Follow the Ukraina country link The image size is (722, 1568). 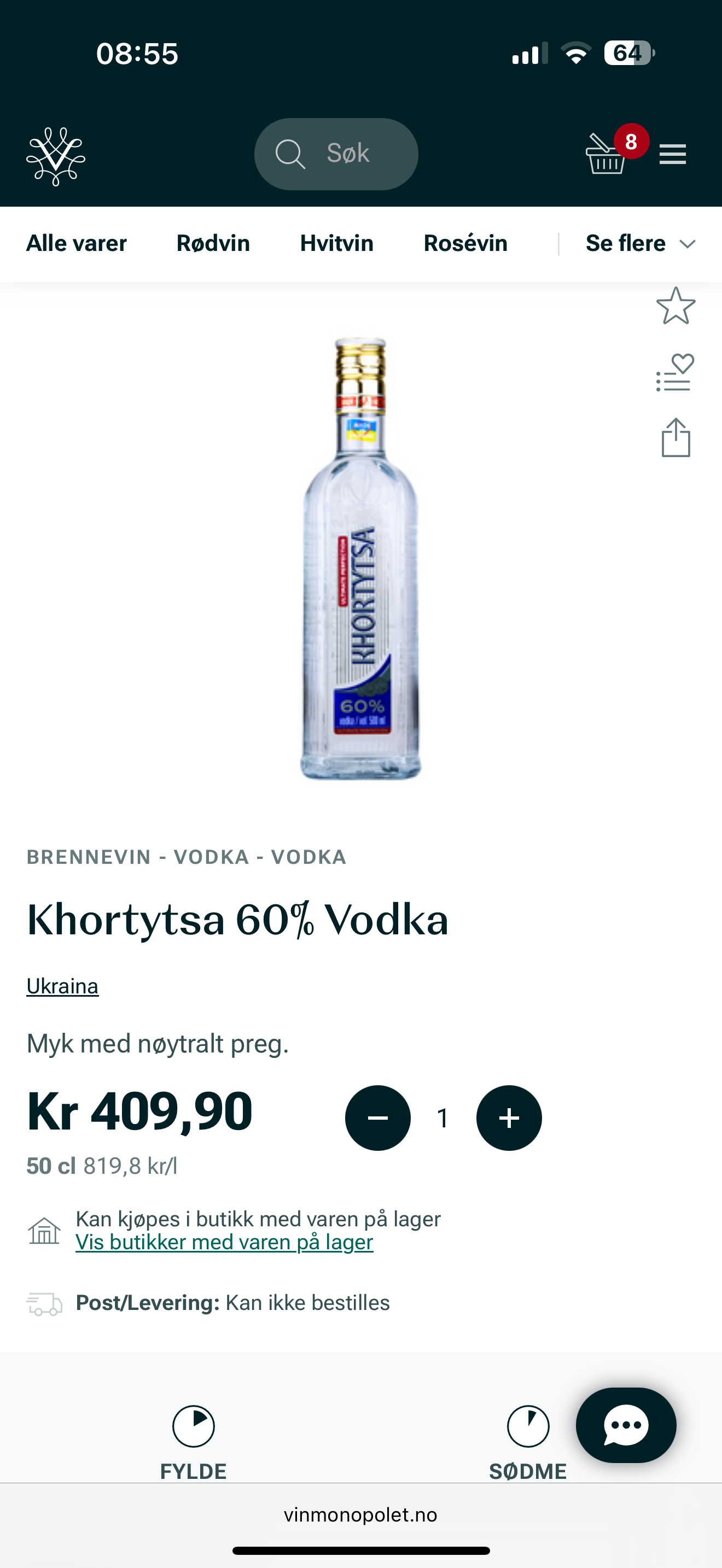coord(63,986)
